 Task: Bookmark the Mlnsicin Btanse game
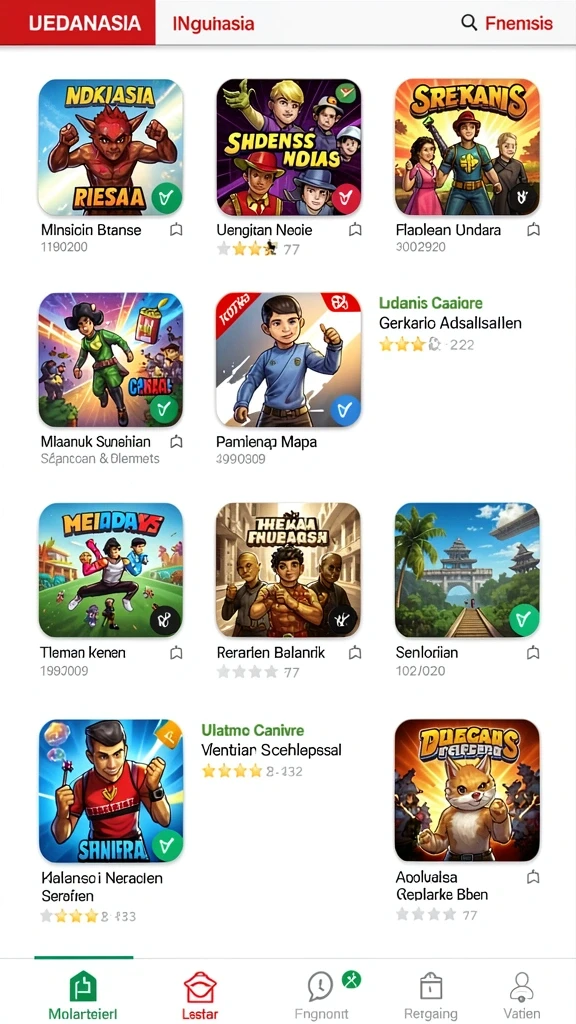point(176,230)
